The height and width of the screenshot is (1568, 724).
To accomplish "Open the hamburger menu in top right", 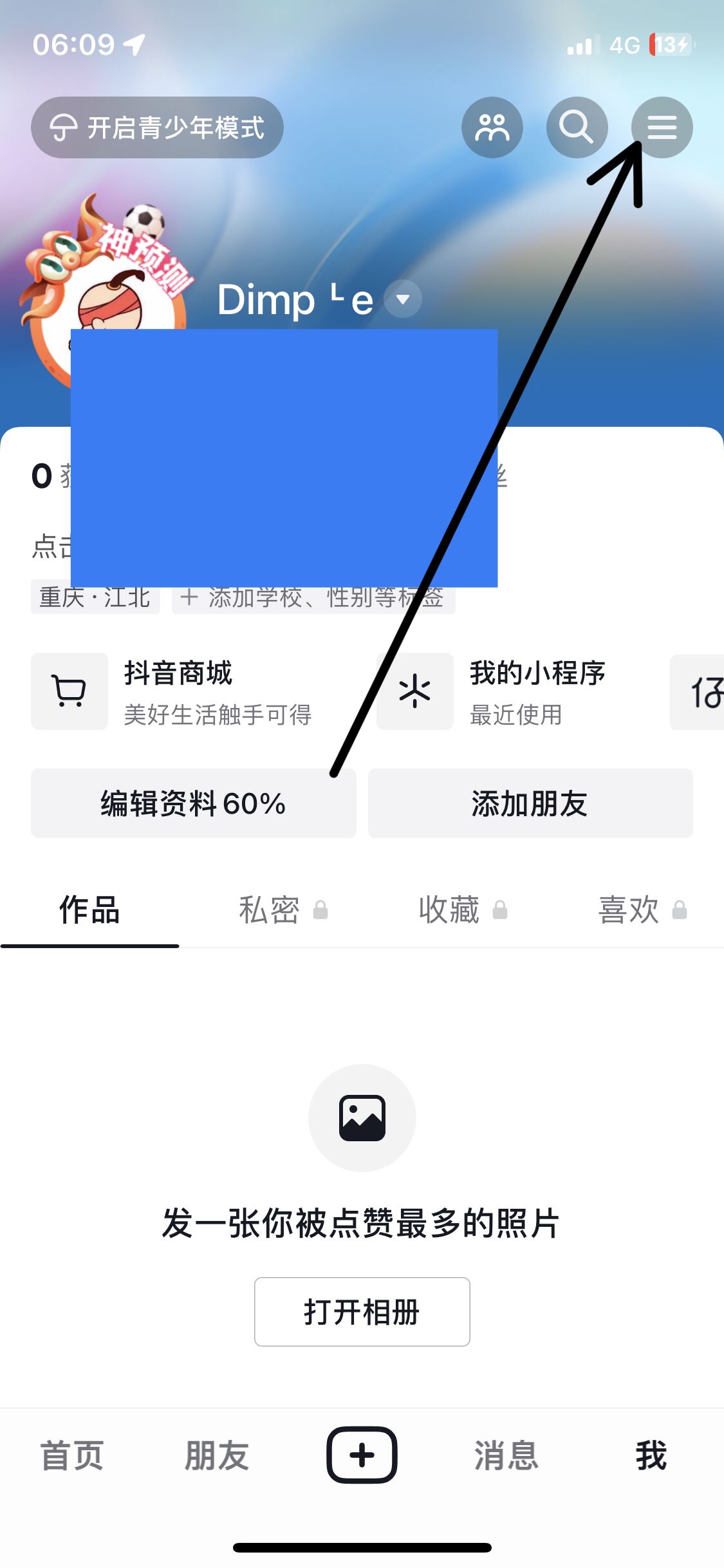I will 662,127.
